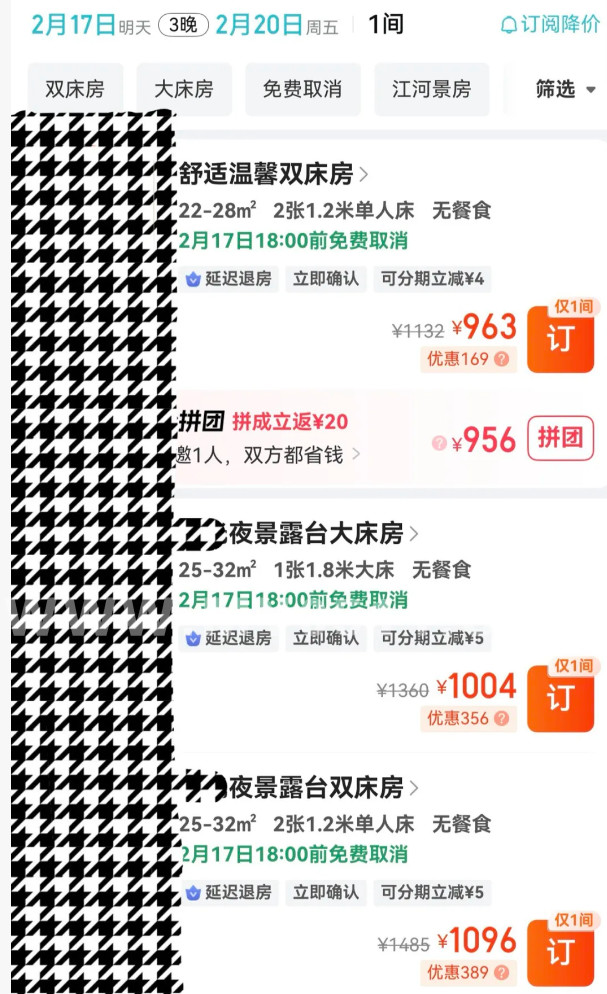Open the 优惠356 discount info
This screenshot has height=994, width=607.
468,718
